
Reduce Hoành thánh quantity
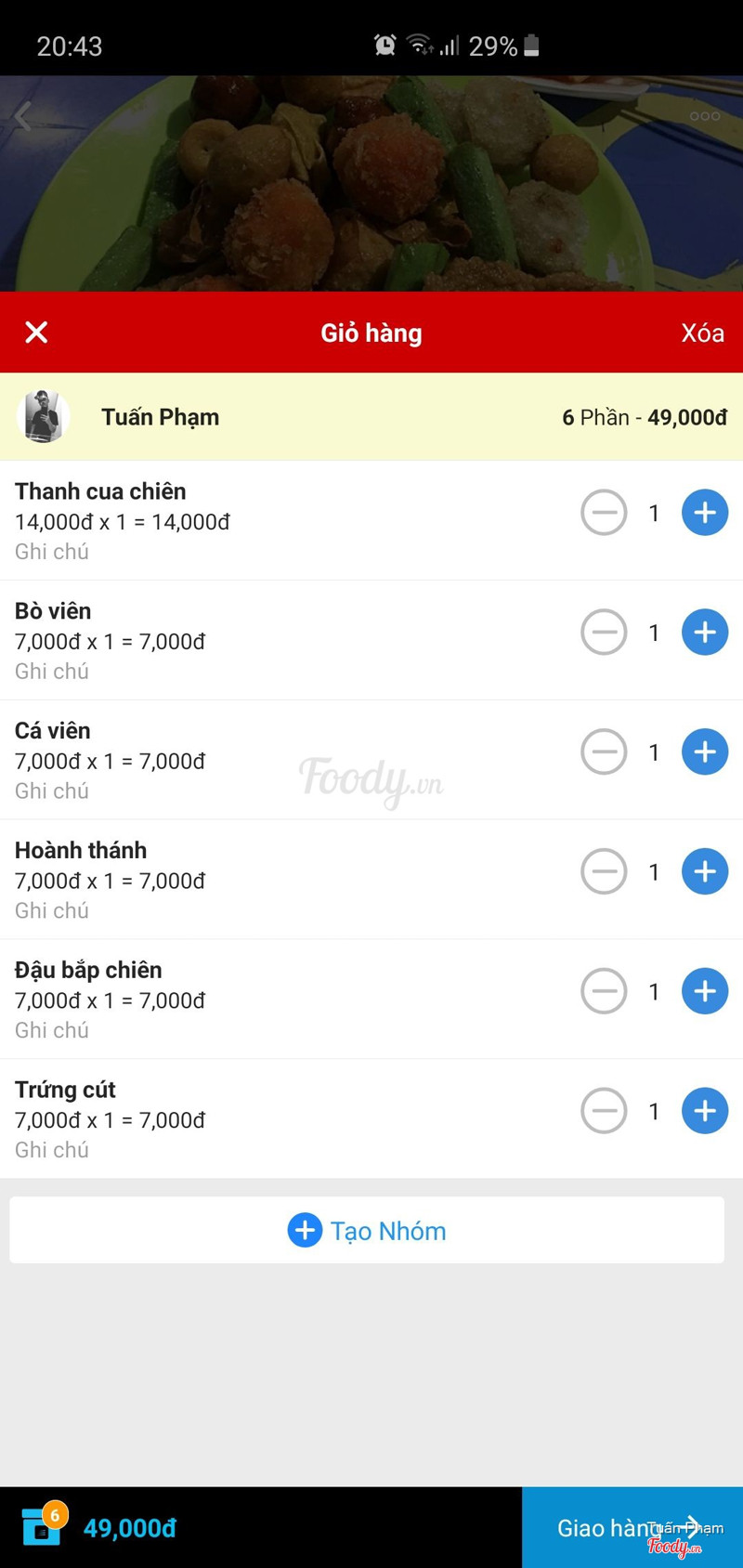click(604, 872)
